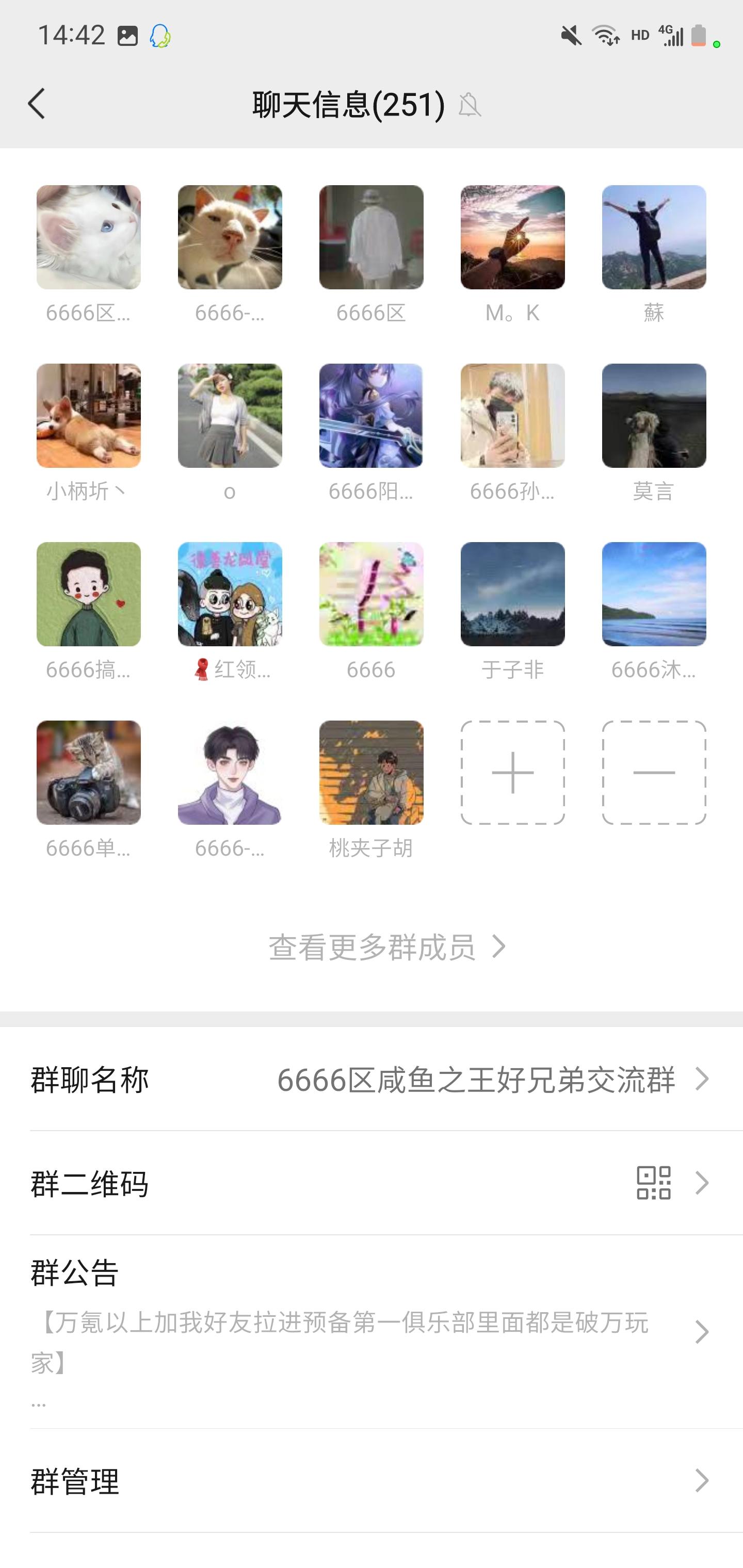Image resolution: width=743 pixels, height=1568 pixels.
Task: Open member avatar of 于子非
Action: click(x=512, y=594)
